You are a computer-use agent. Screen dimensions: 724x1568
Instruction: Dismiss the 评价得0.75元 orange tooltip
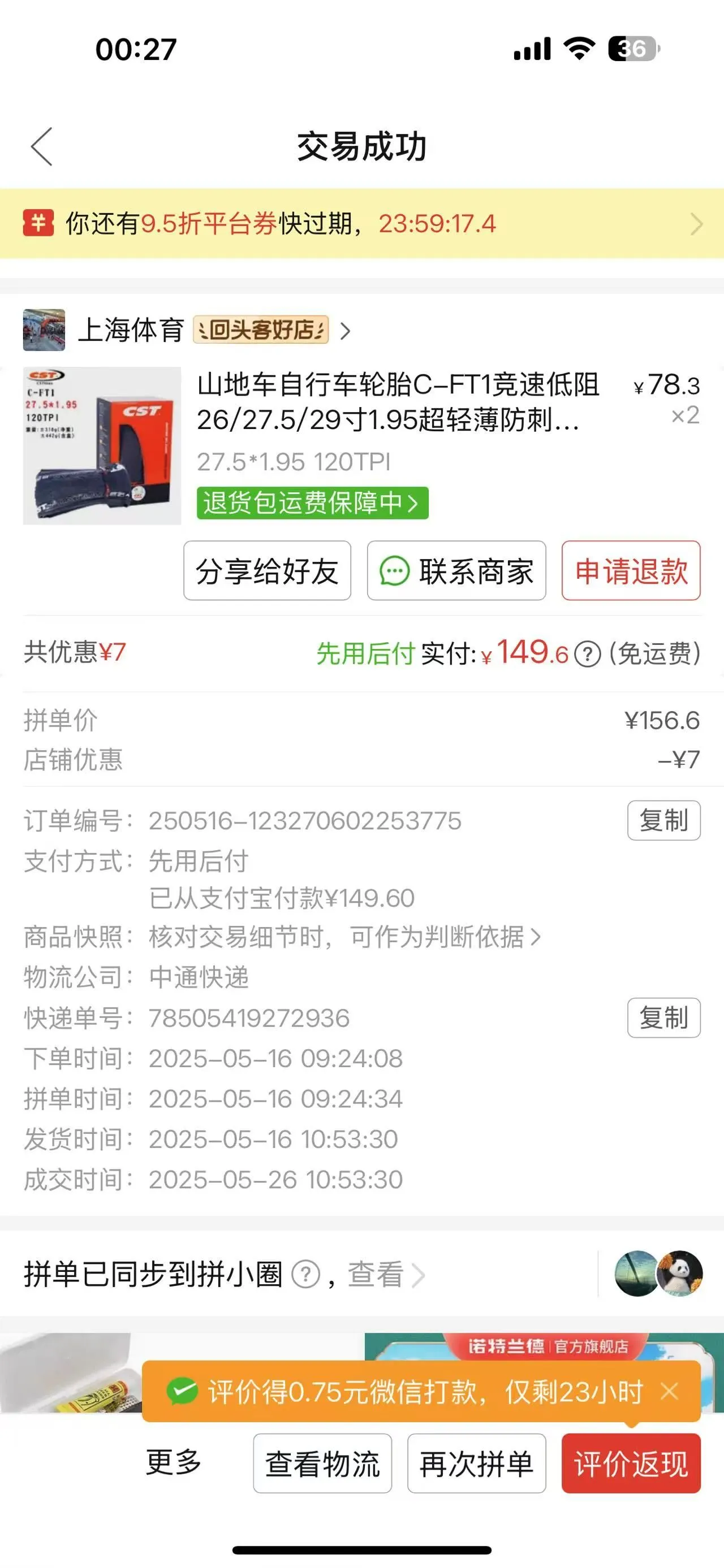pyautogui.click(x=669, y=1391)
